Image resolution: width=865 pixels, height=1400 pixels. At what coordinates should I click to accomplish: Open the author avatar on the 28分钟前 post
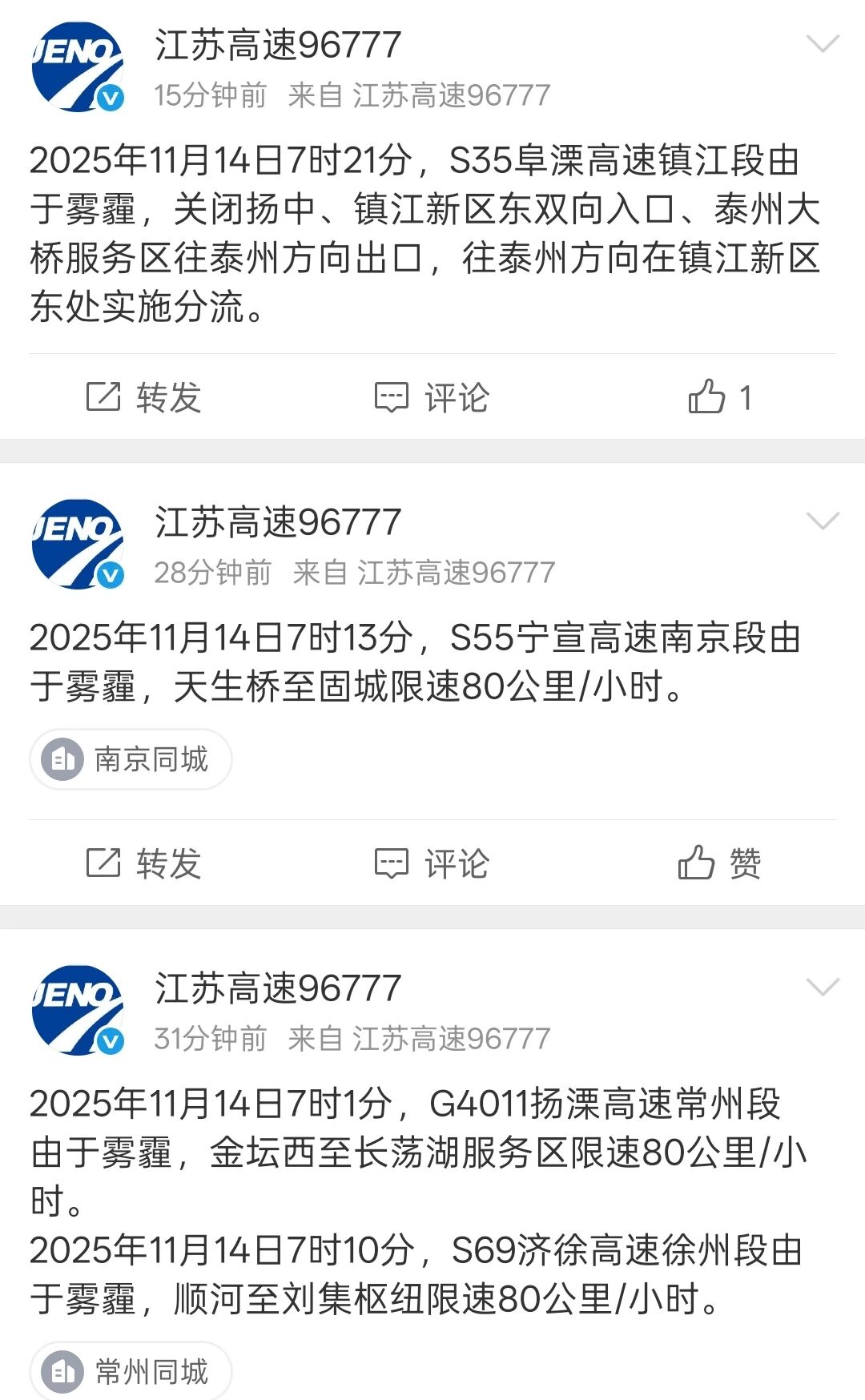(x=77, y=545)
